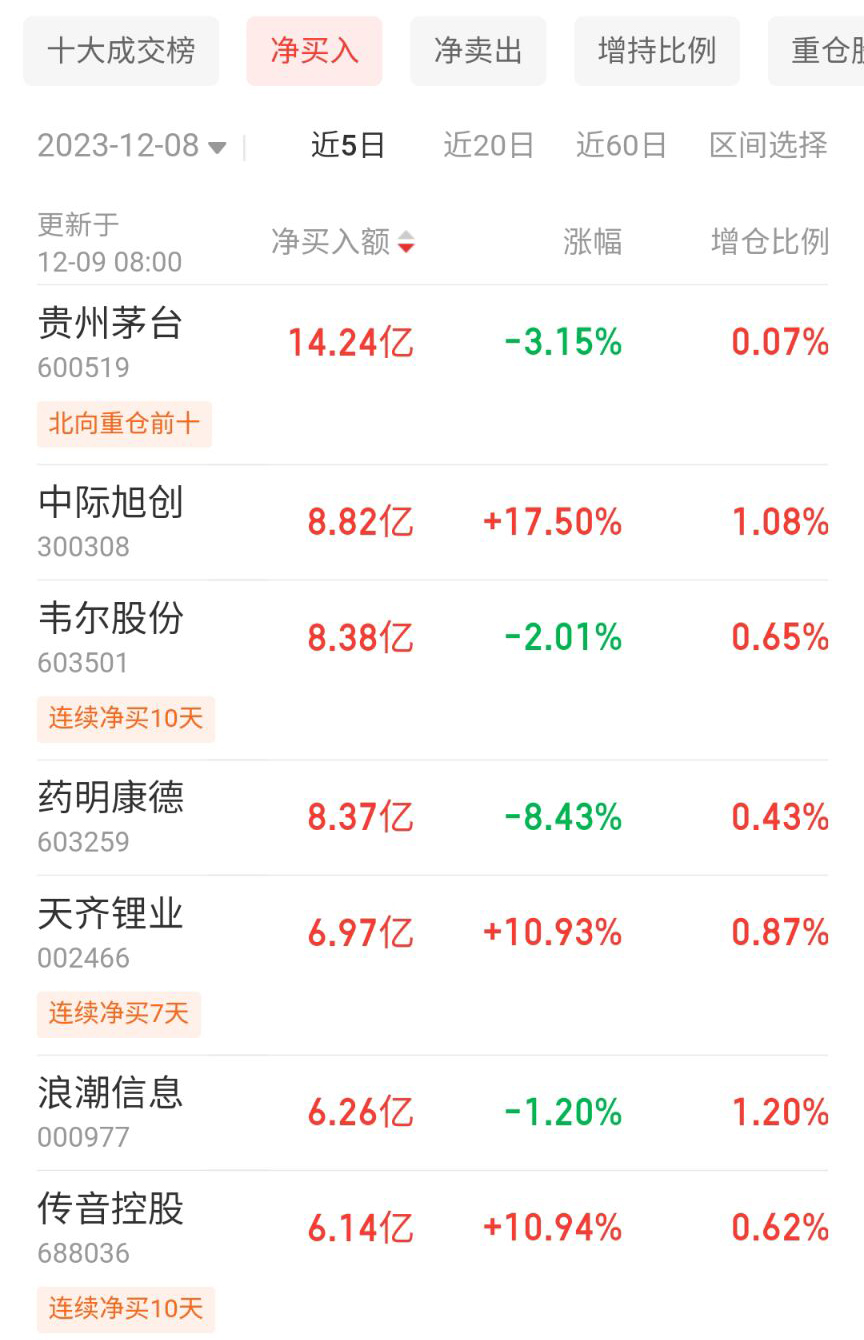Select the 净买入 tab
The image size is (864, 1340).
click(314, 50)
